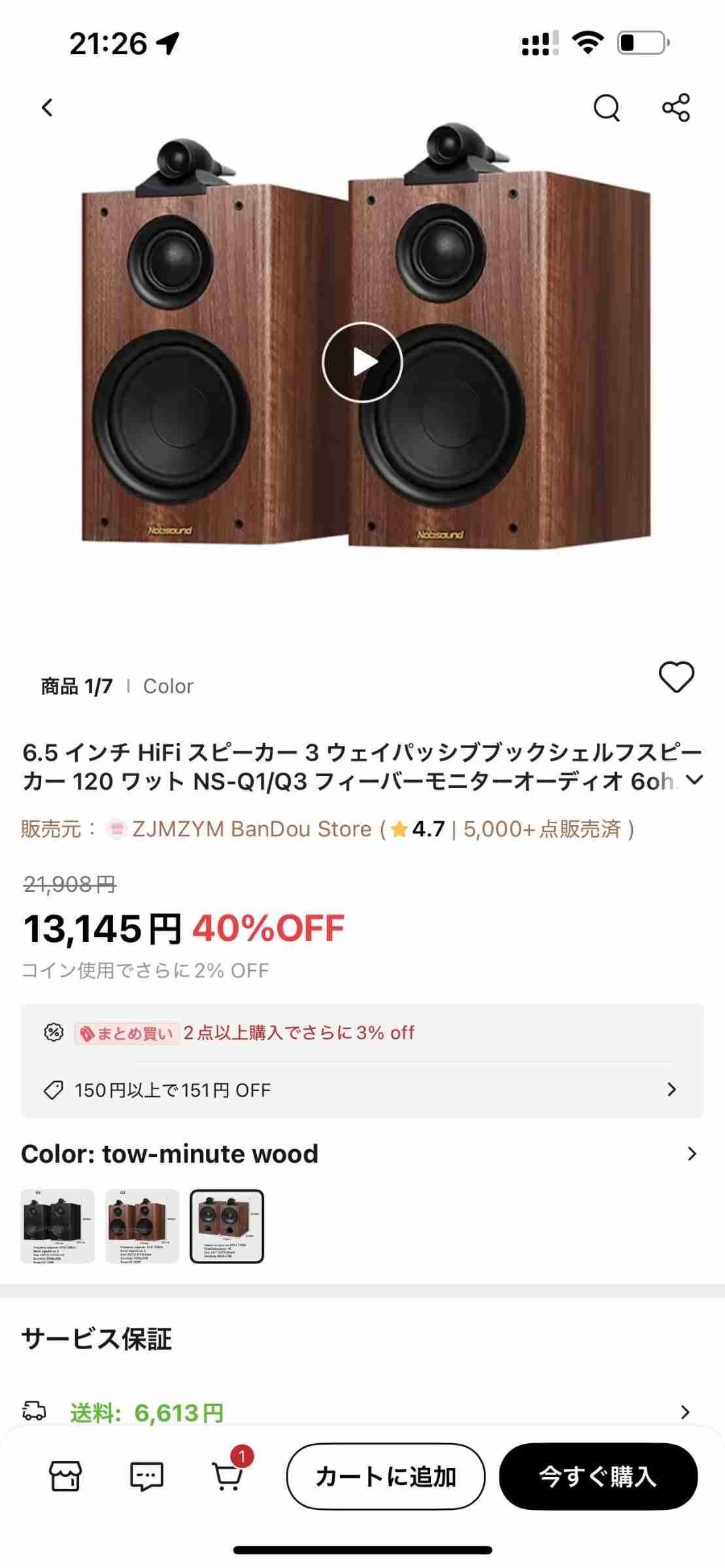This screenshot has width=725, height=1568.
Task: Switch to the Color image section
Action: pos(168,686)
